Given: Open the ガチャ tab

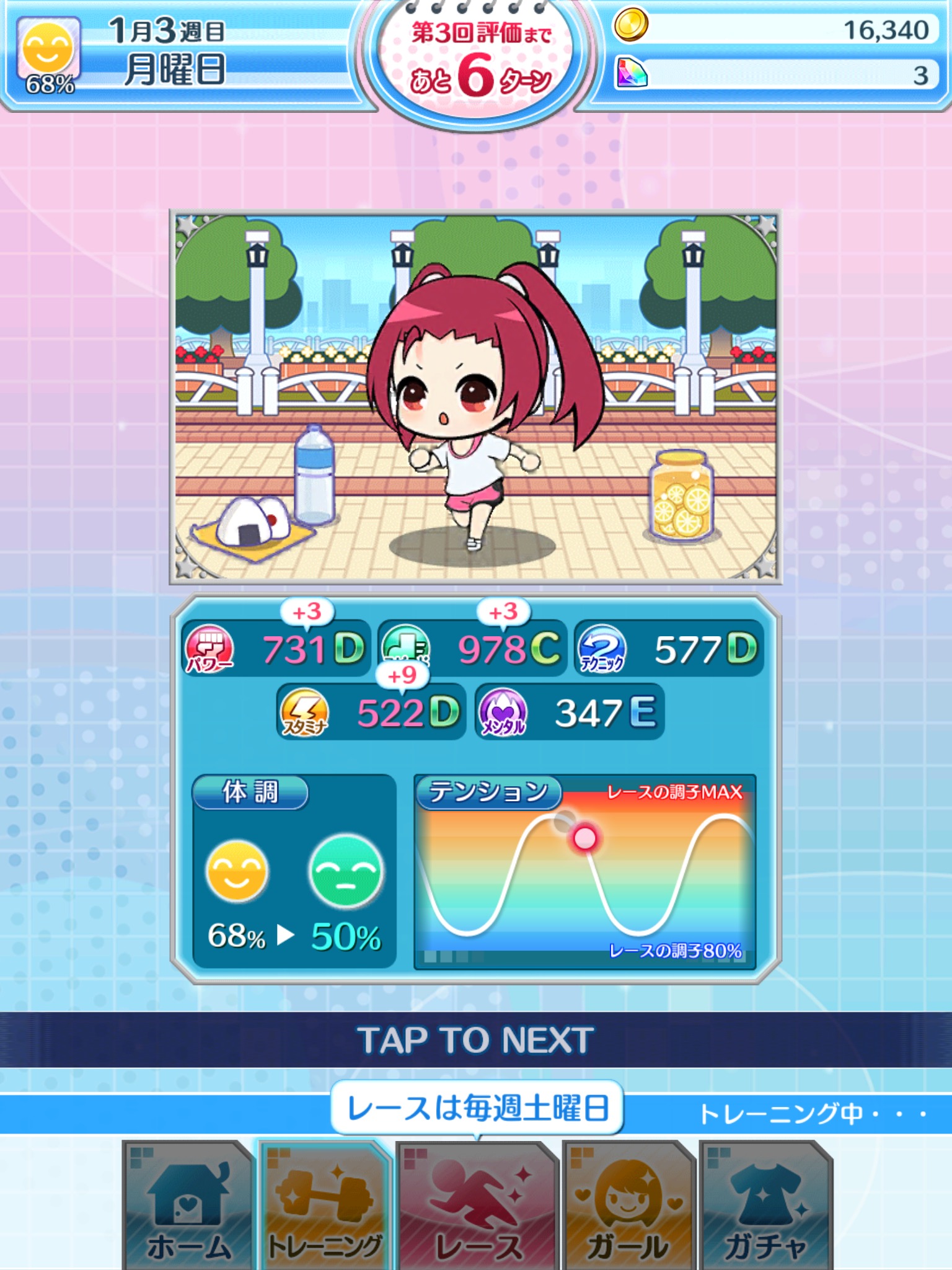Looking at the screenshot, I should coord(766,1206).
